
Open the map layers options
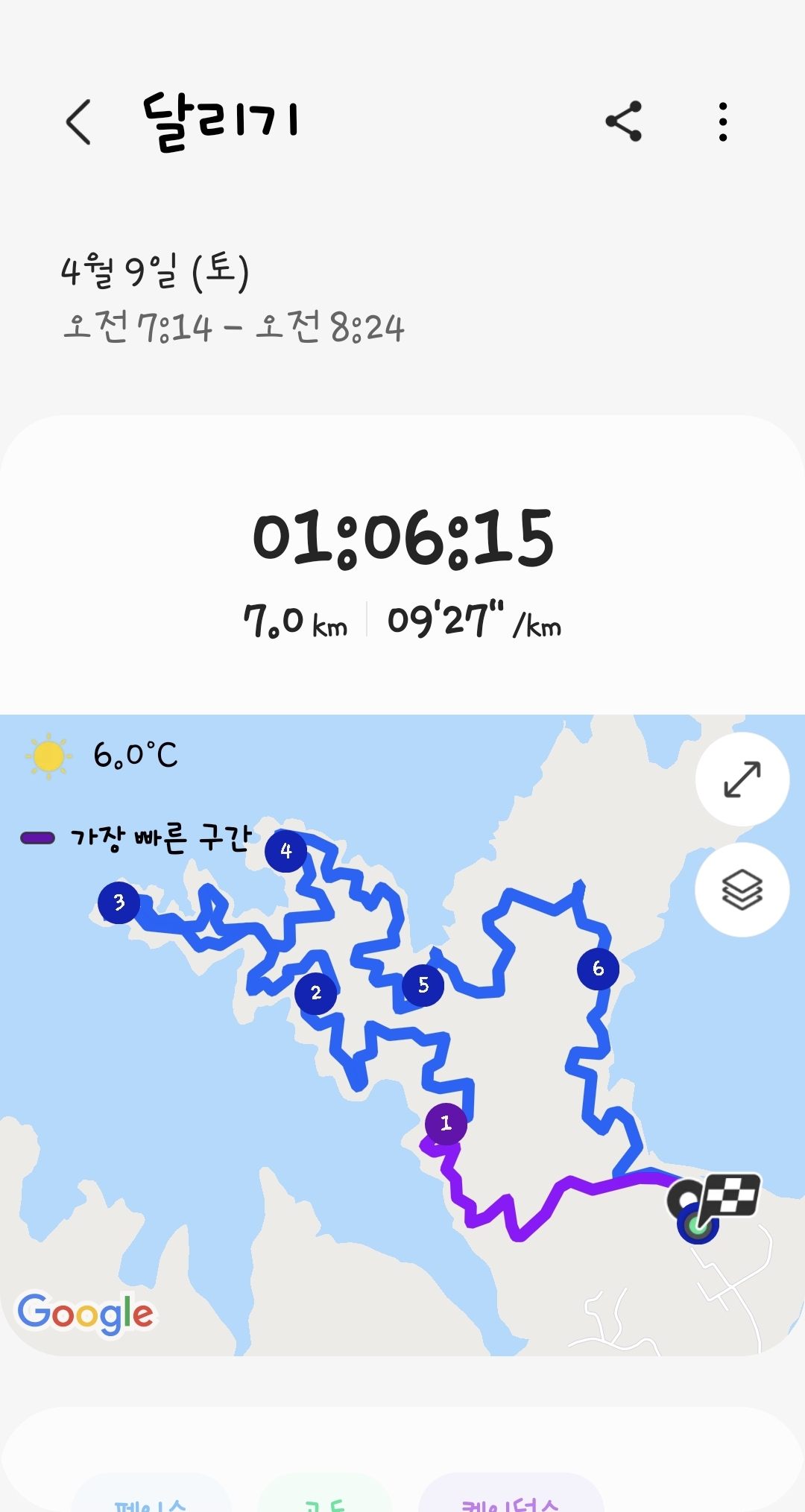click(x=742, y=890)
